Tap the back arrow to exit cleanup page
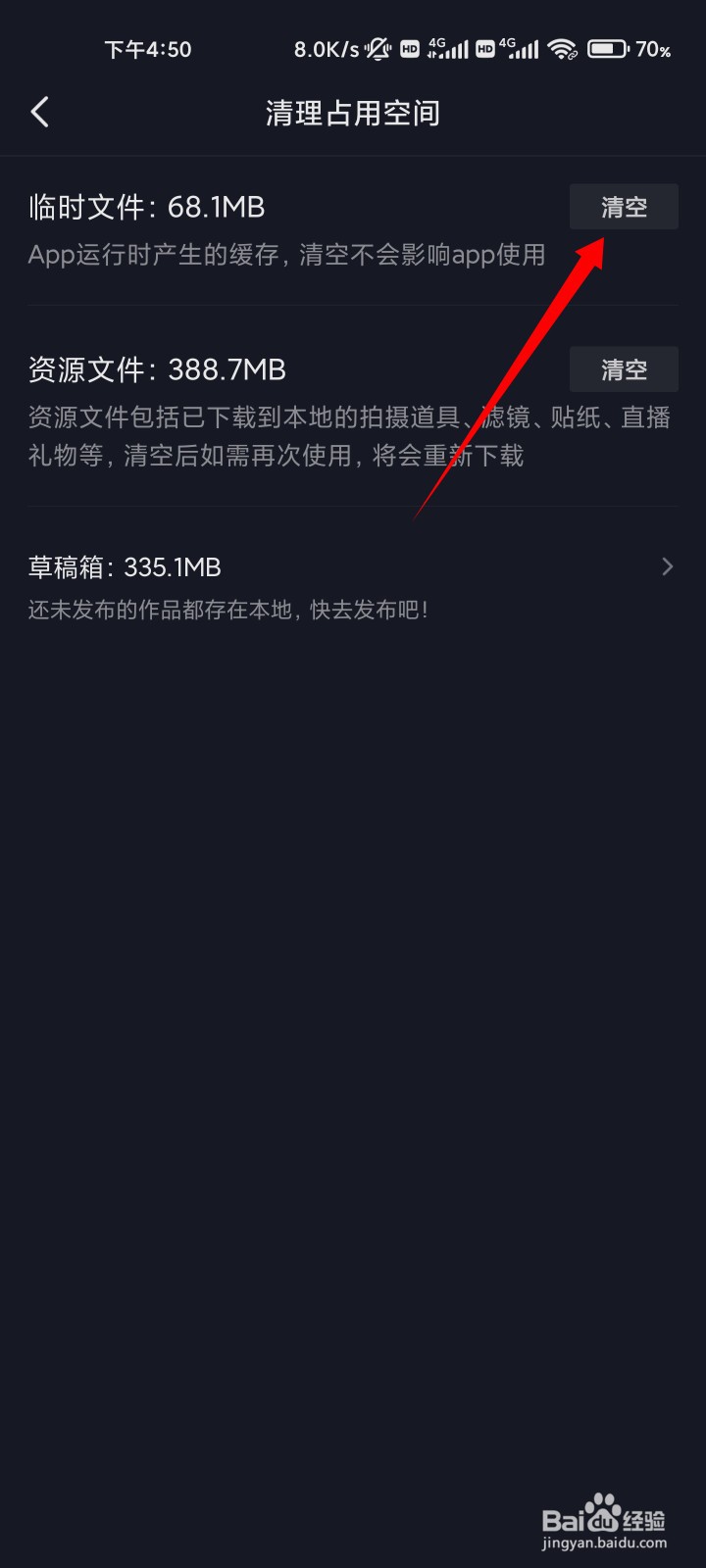This screenshot has width=706, height=1568. 39,112
